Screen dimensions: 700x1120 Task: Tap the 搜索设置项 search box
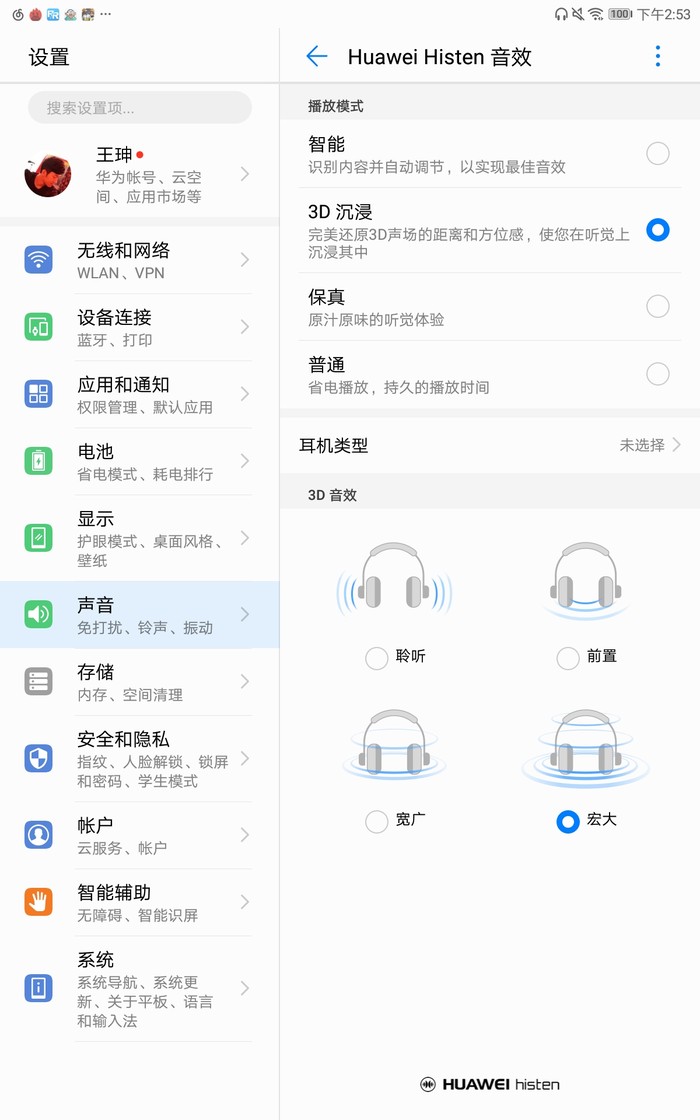click(x=140, y=108)
